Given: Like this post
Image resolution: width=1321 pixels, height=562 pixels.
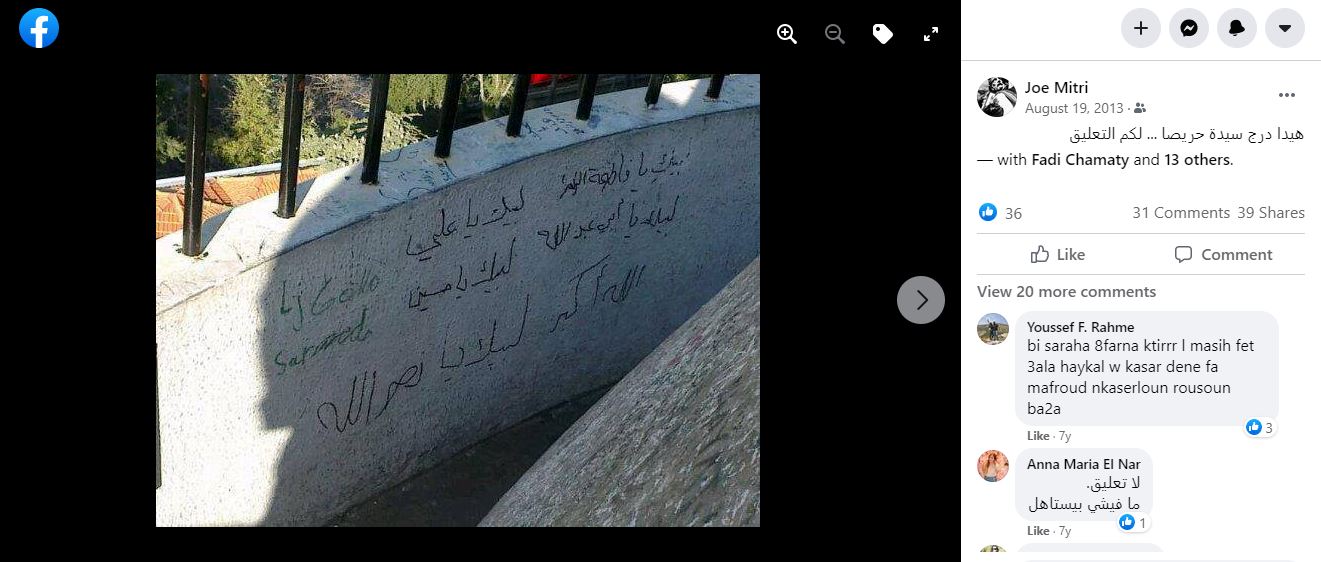Looking at the screenshot, I should pos(1058,254).
